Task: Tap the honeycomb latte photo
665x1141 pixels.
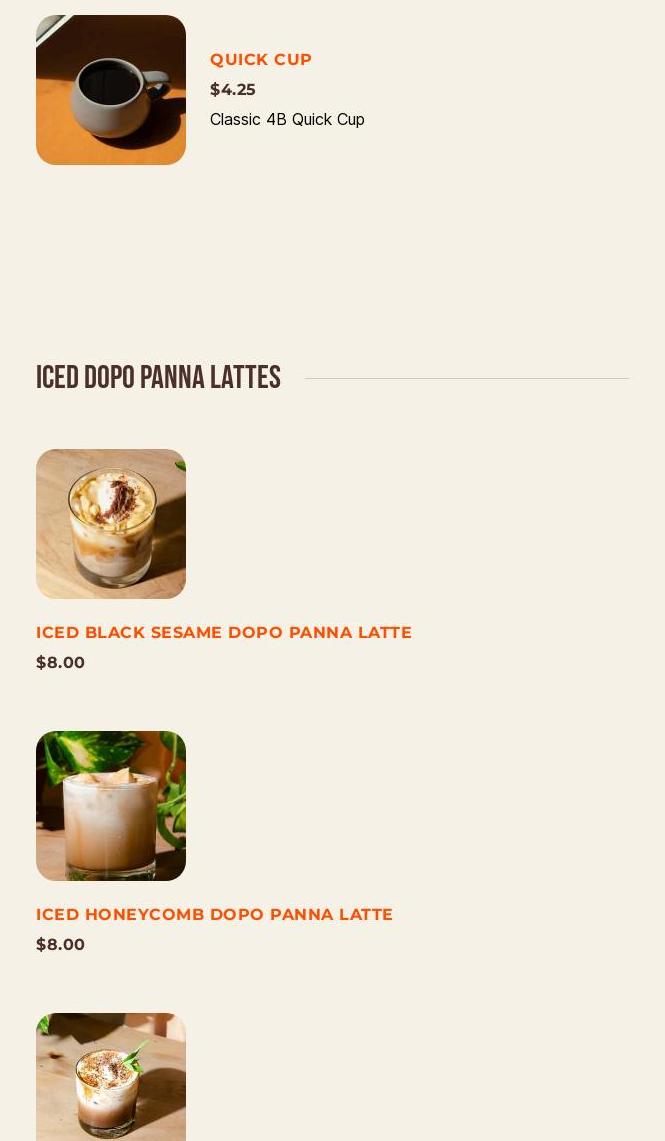Action: tap(111, 806)
